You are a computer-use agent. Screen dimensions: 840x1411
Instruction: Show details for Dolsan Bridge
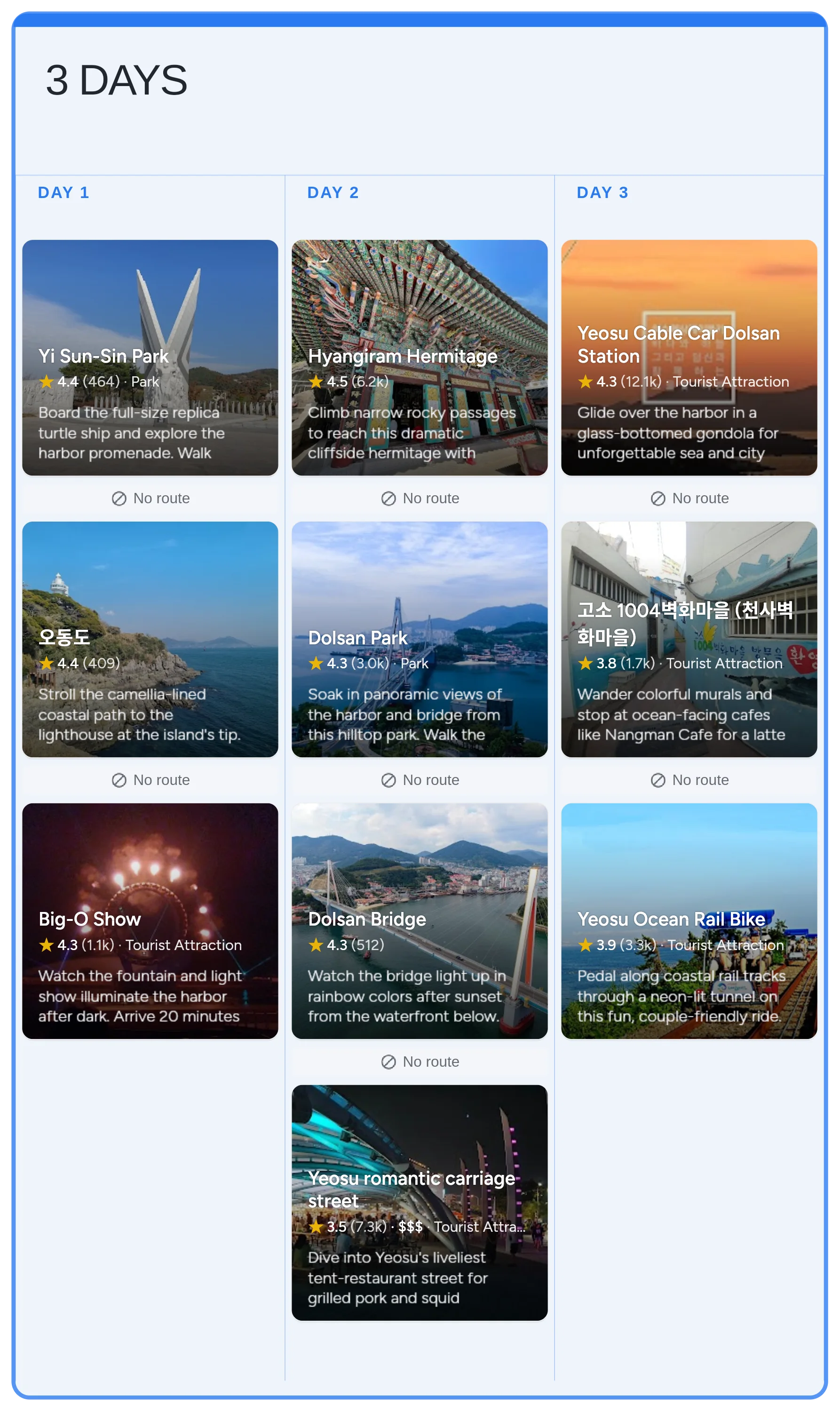pyautogui.click(x=420, y=920)
